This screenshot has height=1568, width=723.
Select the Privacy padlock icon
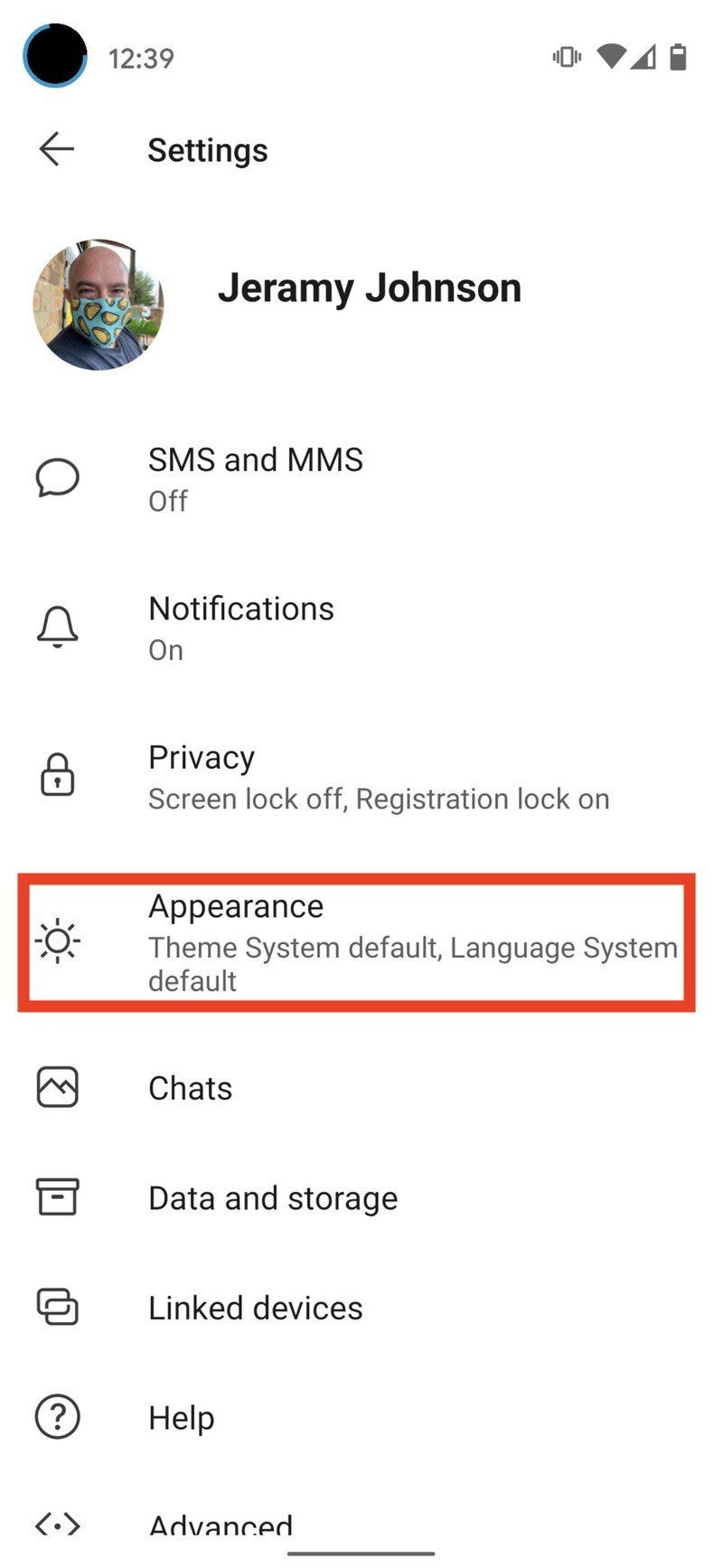pos(56,776)
